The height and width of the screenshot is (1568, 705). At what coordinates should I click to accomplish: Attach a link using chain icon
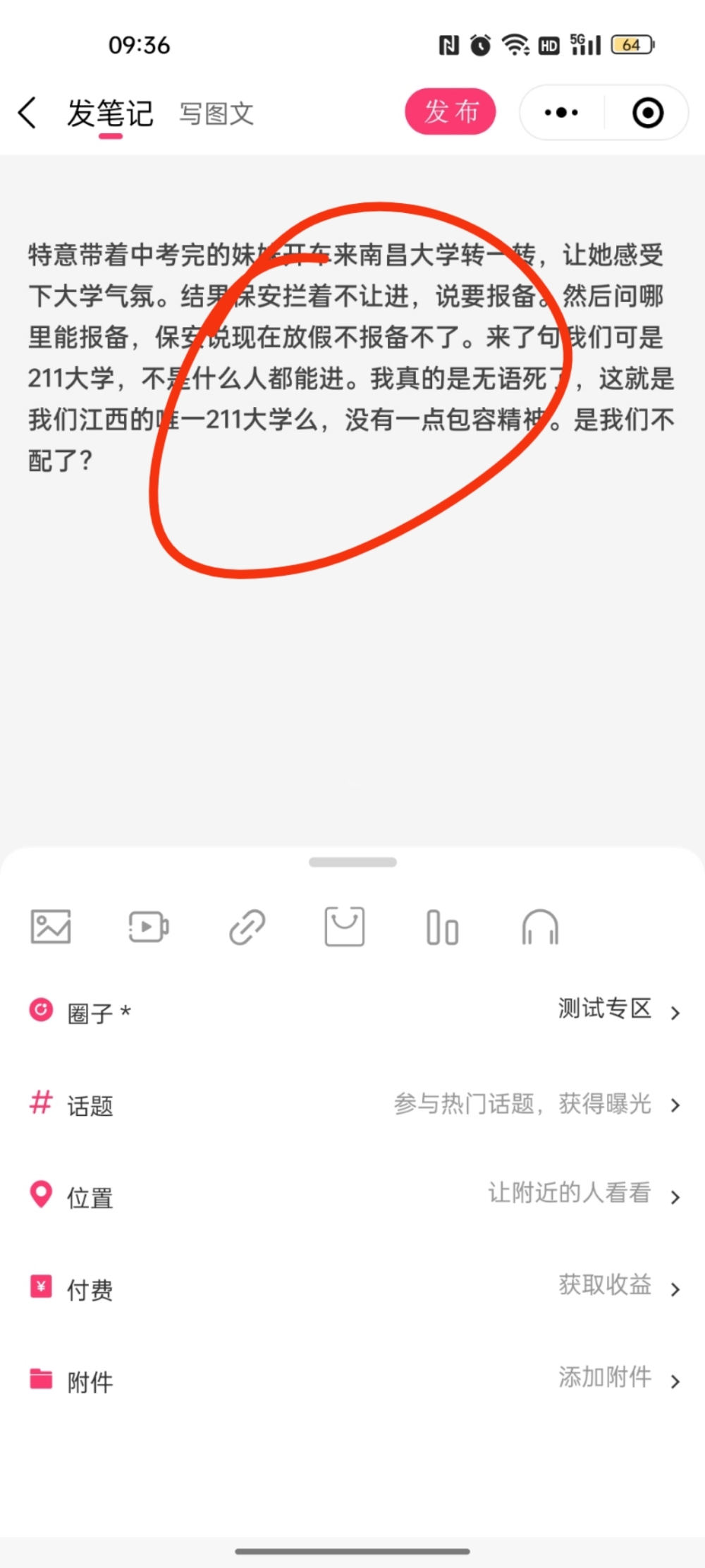click(247, 926)
